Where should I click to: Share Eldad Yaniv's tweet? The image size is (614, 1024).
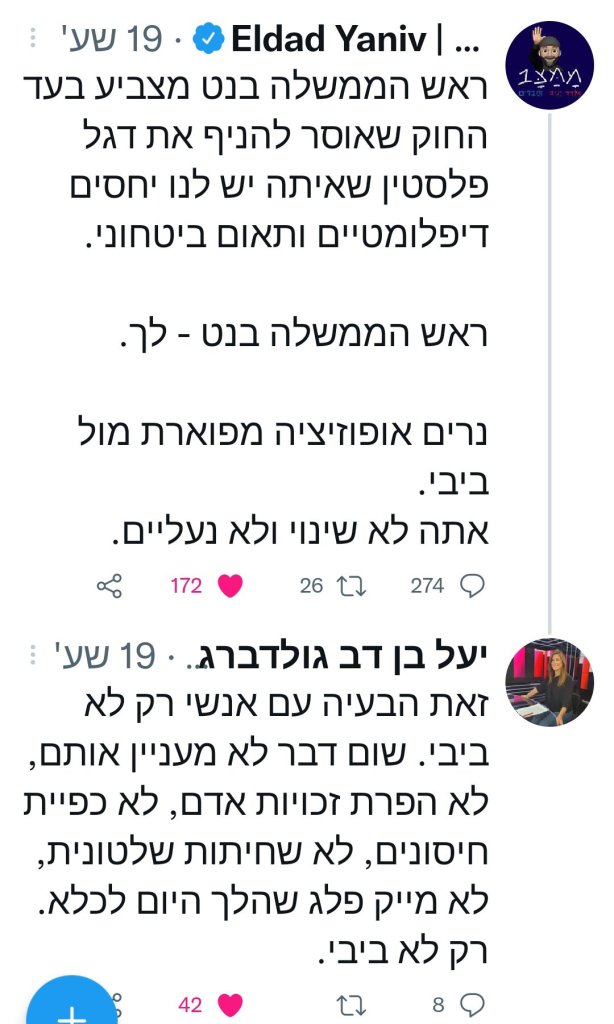pyautogui.click(x=109, y=586)
